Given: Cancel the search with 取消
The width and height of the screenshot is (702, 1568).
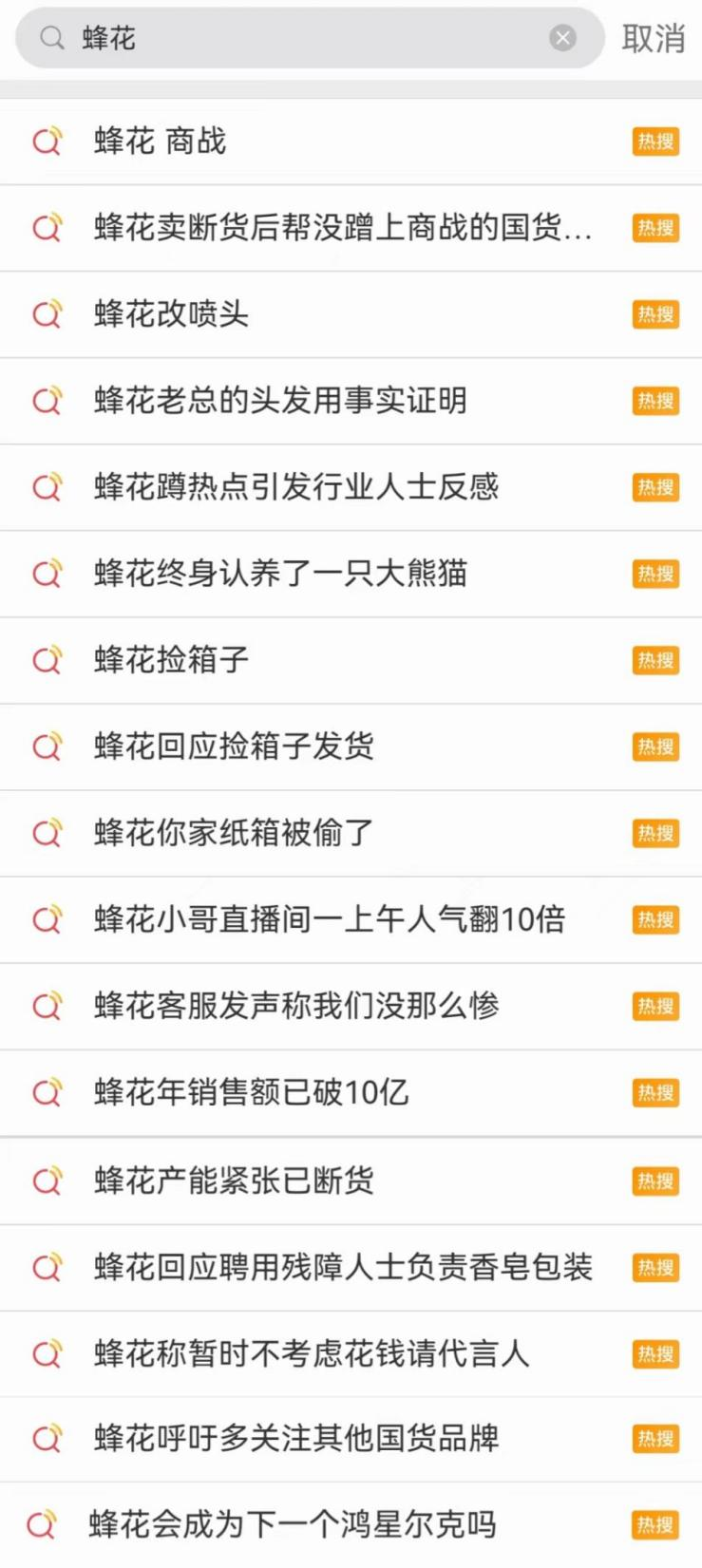Looking at the screenshot, I should point(653,38).
